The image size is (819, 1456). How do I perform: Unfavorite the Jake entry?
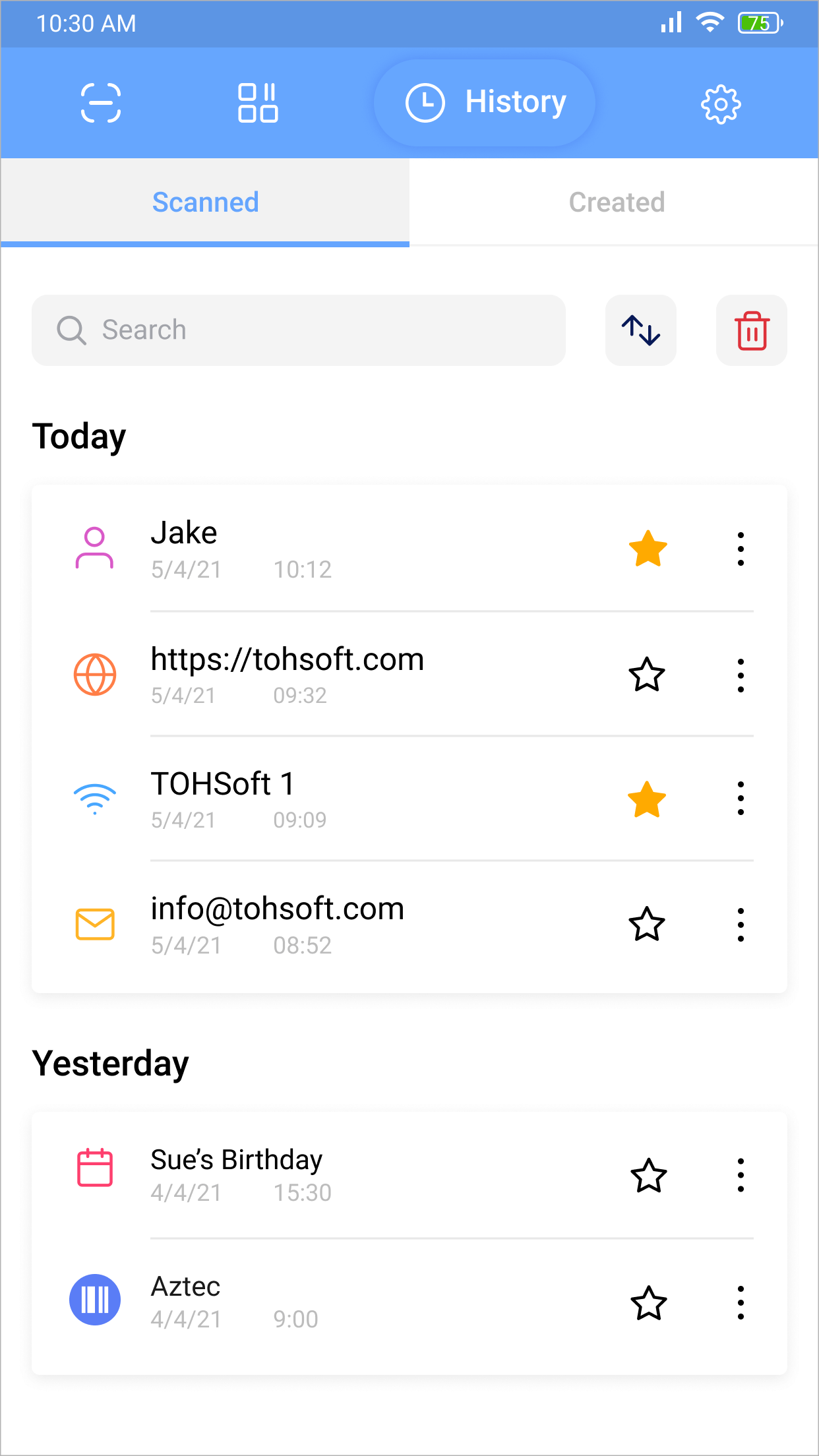tap(648, 549)
